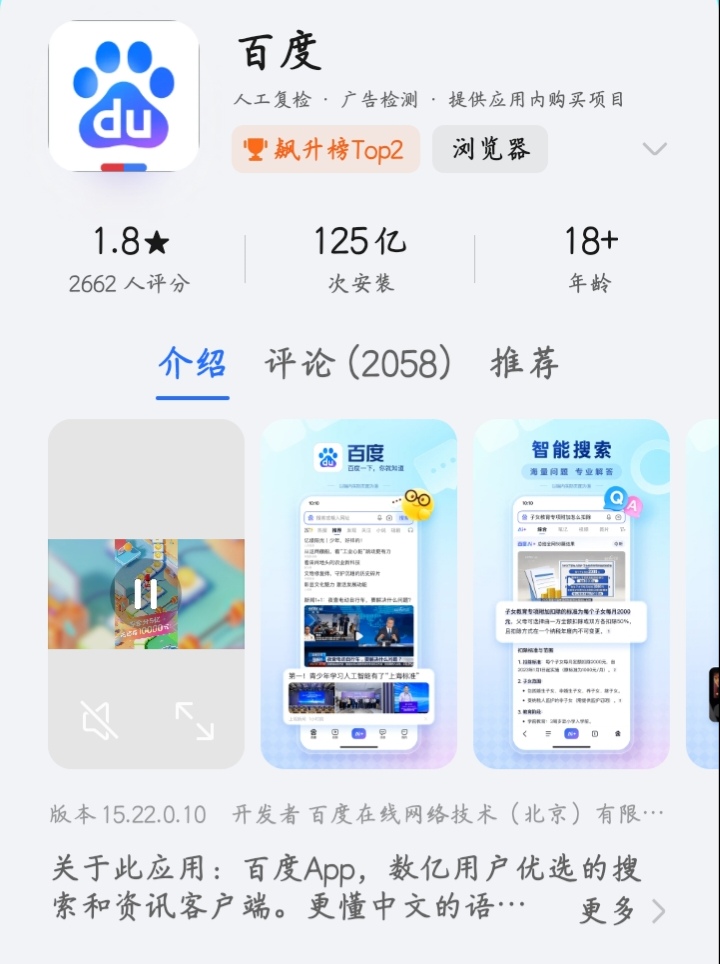This screenshot has height=964, width=720.
Task: Expand app details with the down chevron
Action: coord(654,150)
